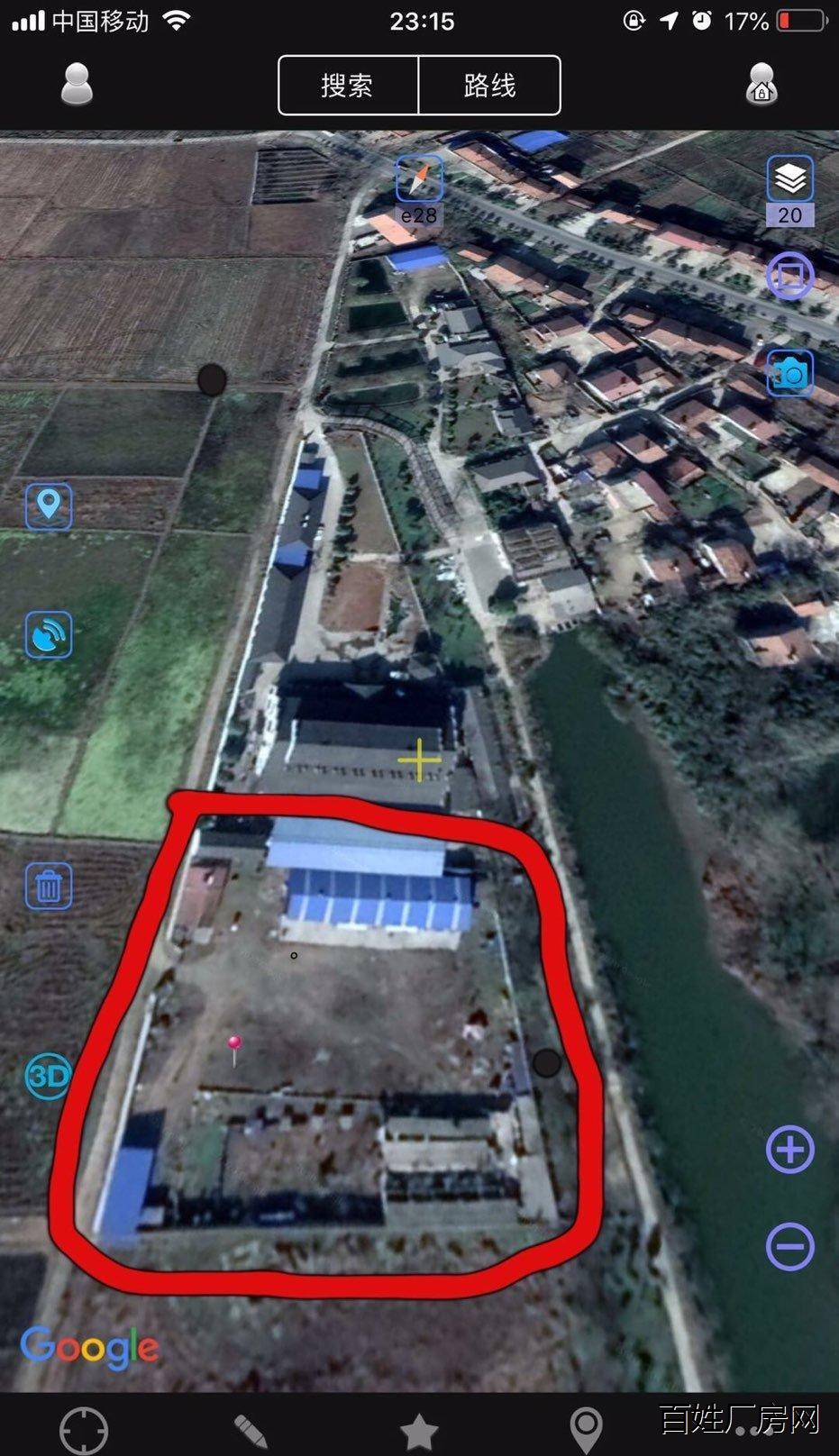Take a map snapshot with camera icon
839x1456 pixels.
[x=790, y=372]
